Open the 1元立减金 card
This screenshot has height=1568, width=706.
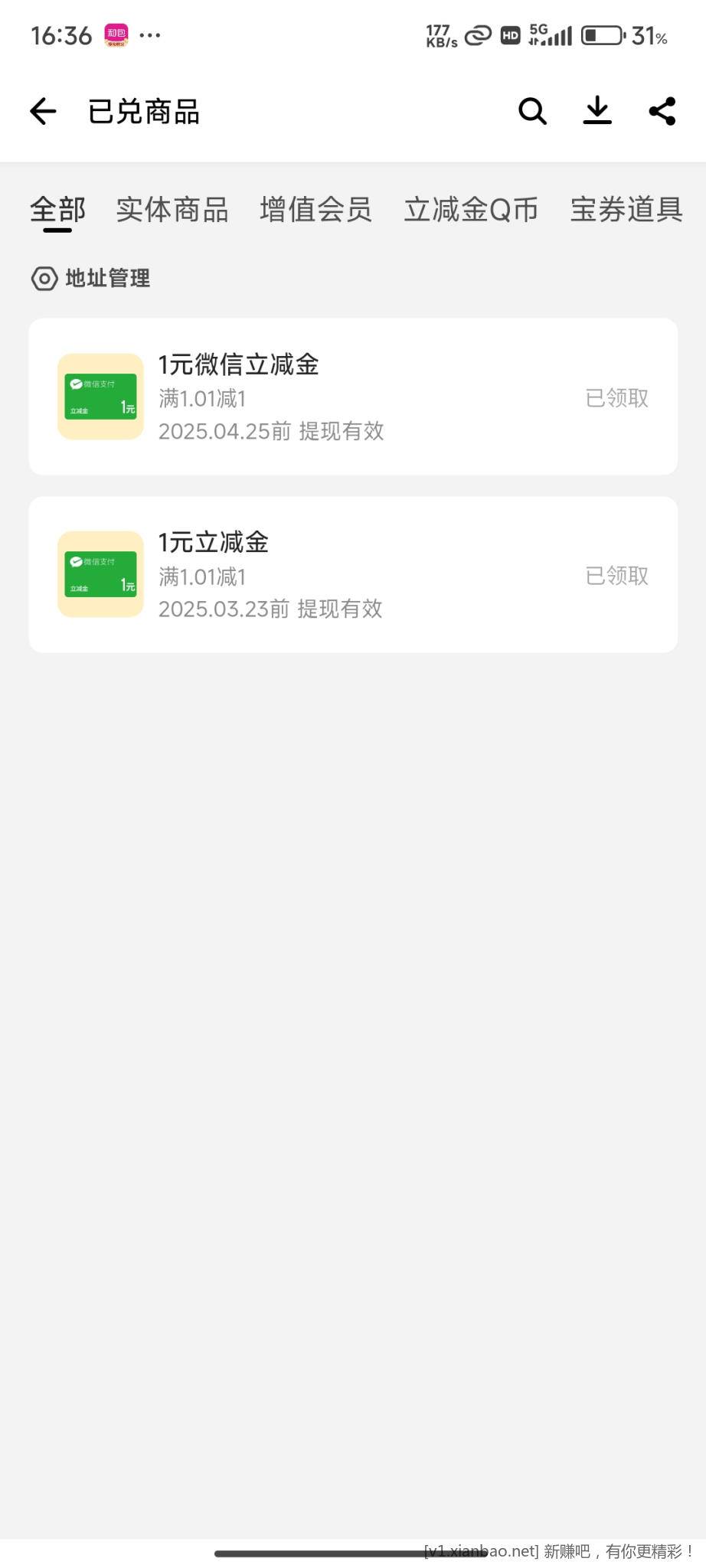(x=353, y=574)
